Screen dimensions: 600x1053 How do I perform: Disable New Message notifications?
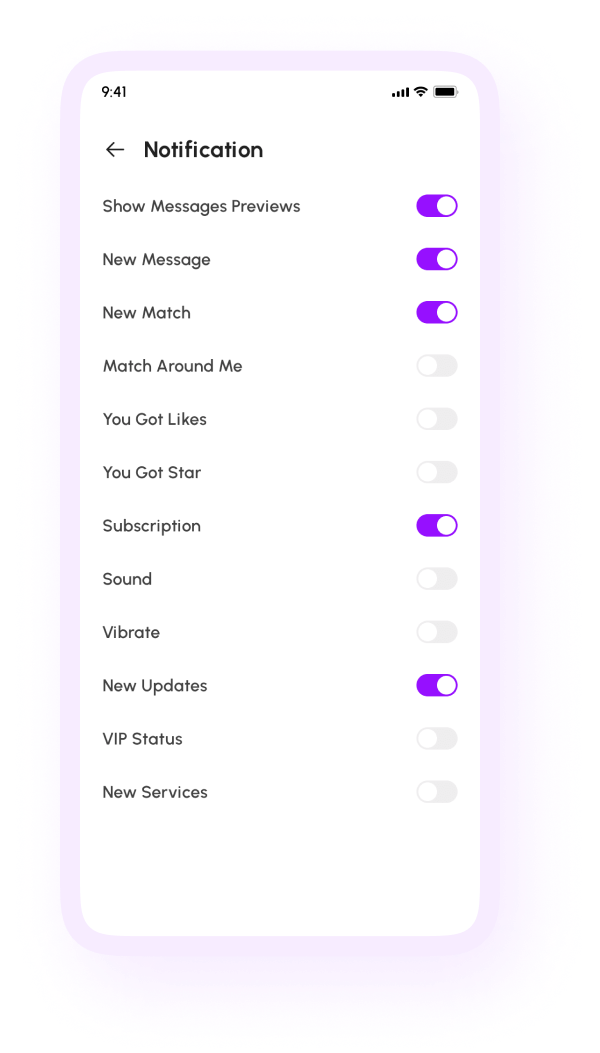pos(436,259)
